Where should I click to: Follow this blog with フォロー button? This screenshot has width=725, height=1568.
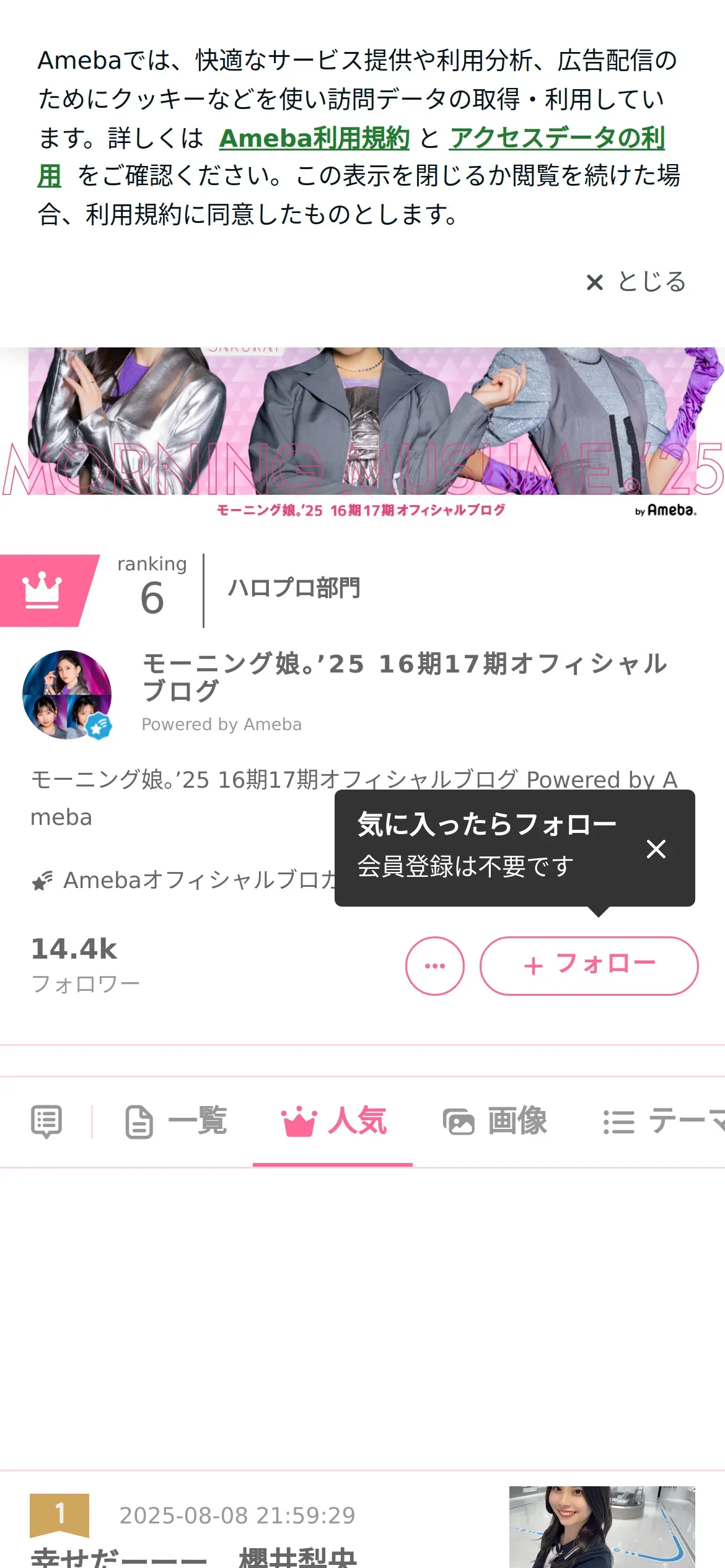[589, 965]
